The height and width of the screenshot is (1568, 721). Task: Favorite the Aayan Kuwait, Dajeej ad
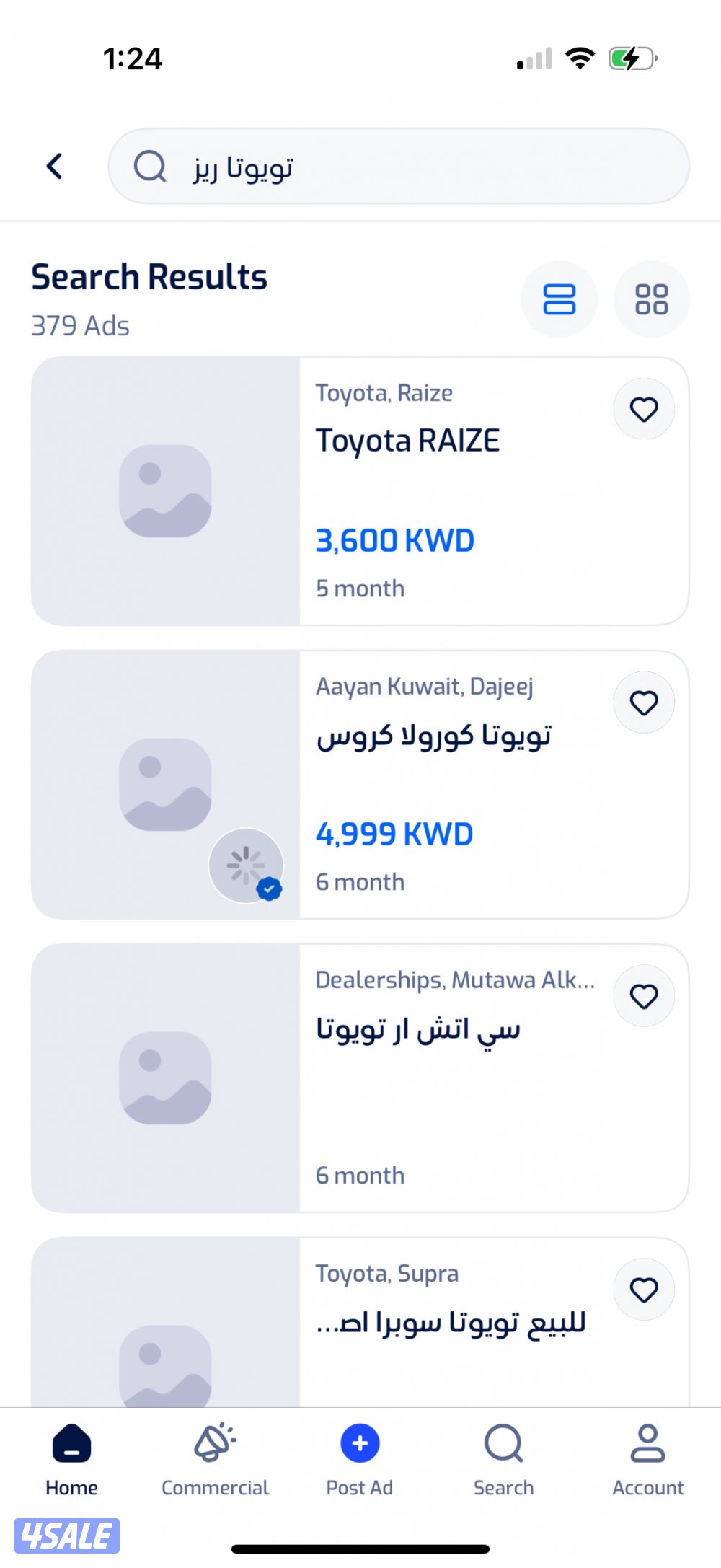644,702
